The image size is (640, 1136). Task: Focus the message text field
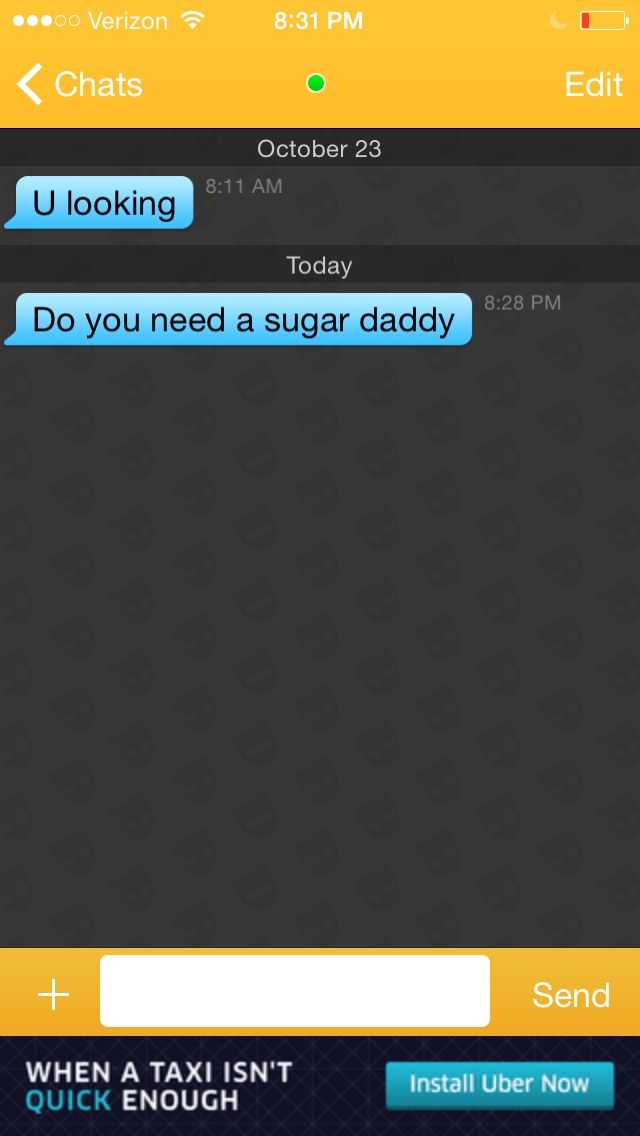tap(295, 991)
